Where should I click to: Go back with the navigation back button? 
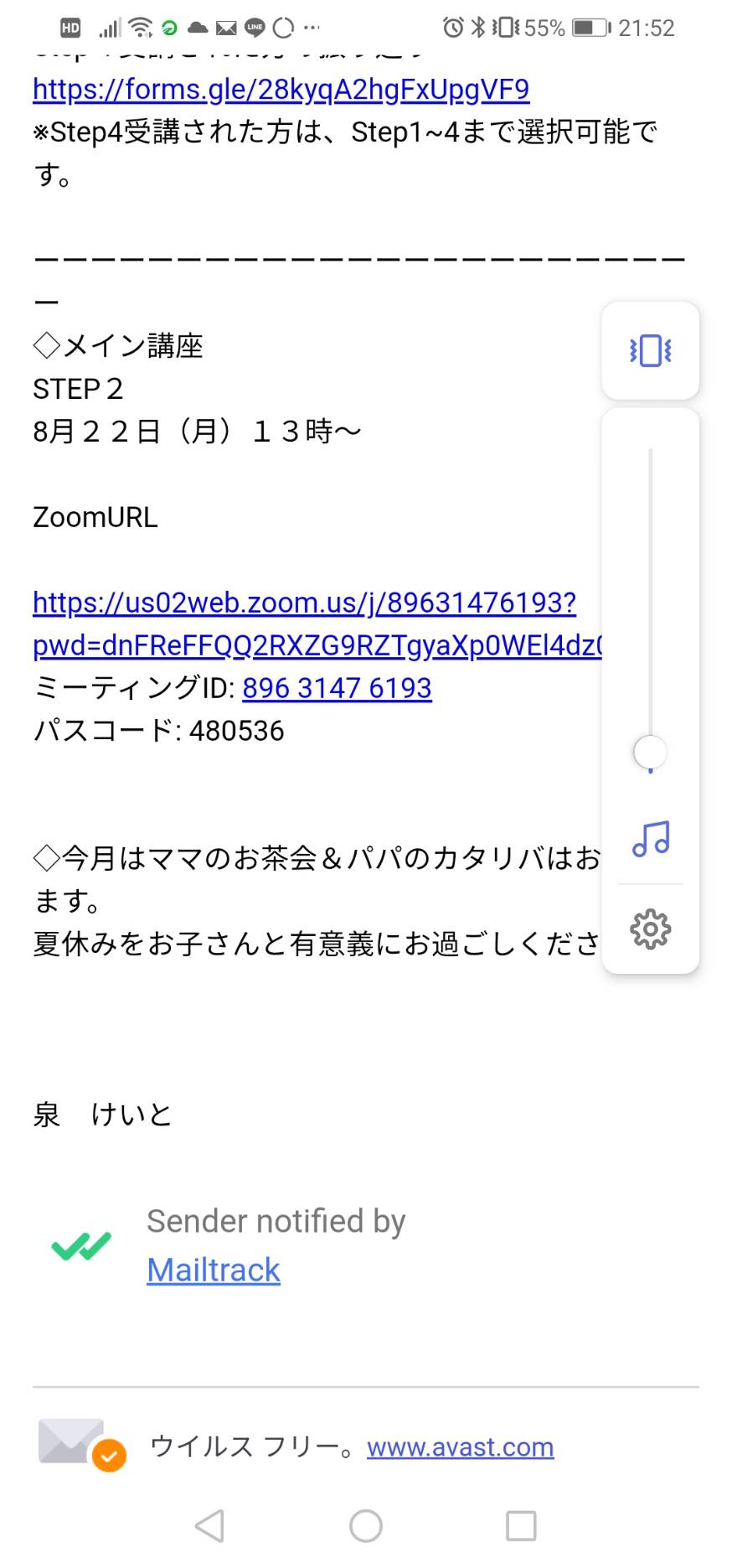pos(209,1525)
